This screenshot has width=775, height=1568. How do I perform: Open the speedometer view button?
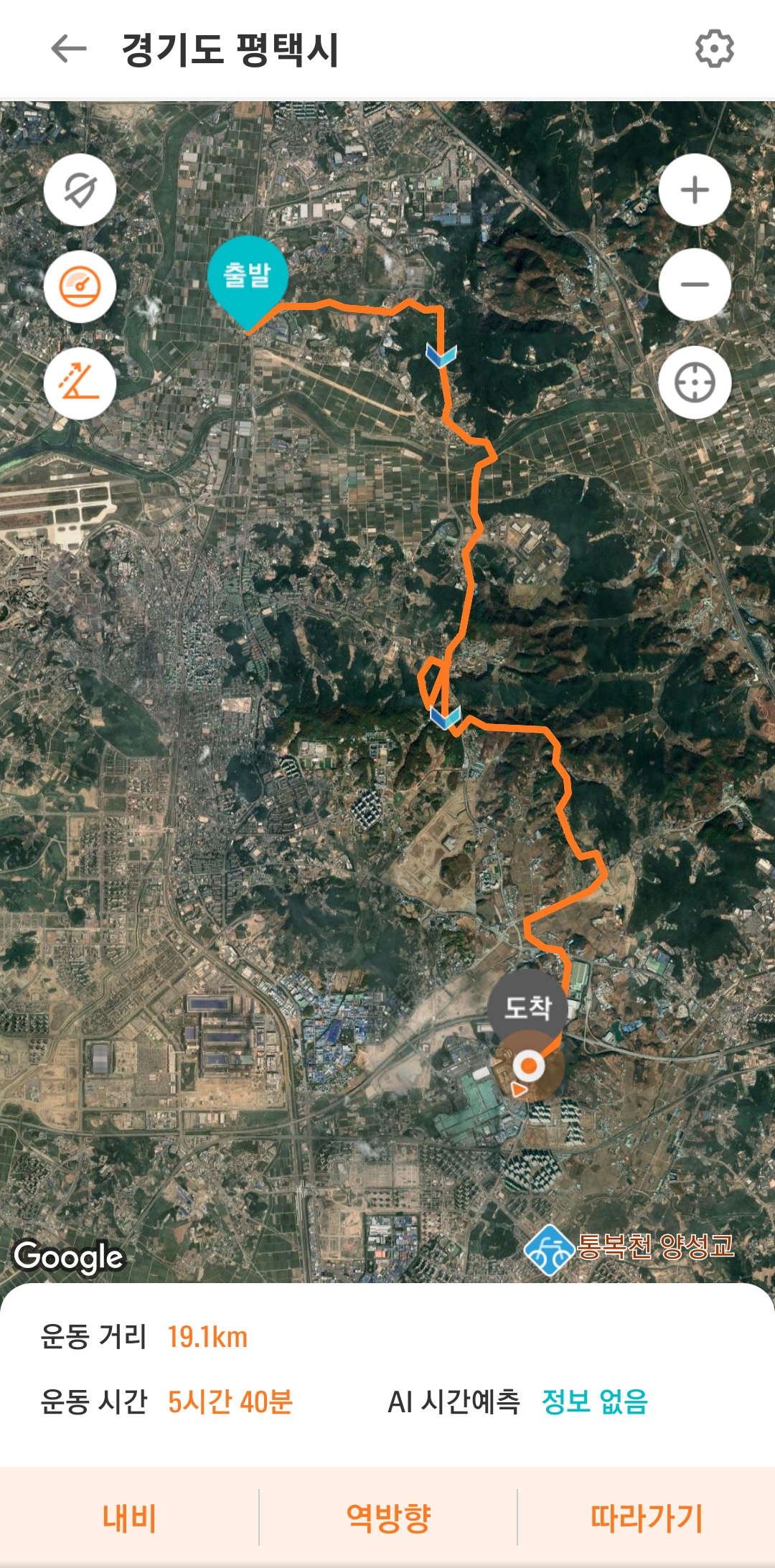pos(80,286)
